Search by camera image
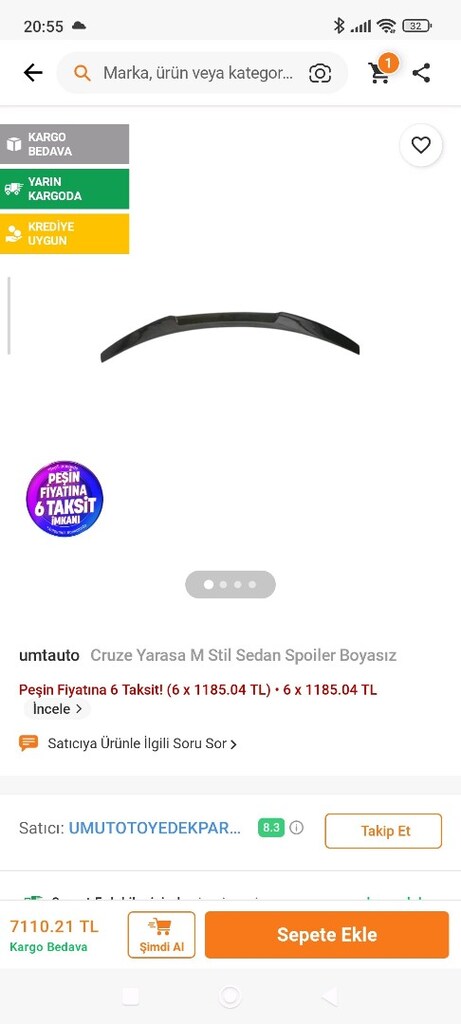The height and width of the screenshot is (1024, 461). (x=320, y=72)
